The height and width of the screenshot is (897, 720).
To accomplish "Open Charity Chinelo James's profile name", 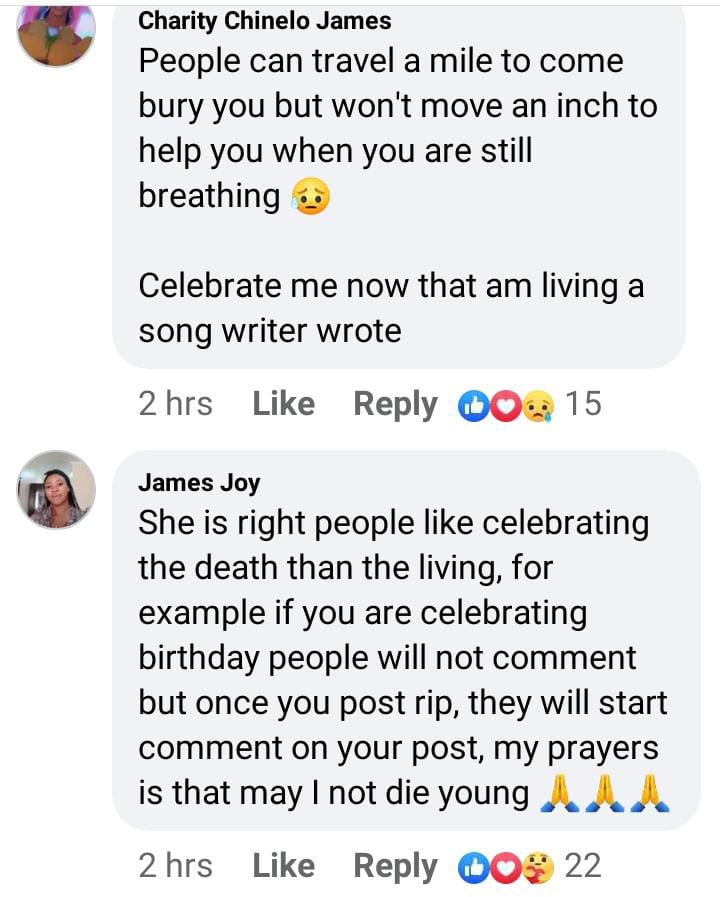I will [264, 20].
